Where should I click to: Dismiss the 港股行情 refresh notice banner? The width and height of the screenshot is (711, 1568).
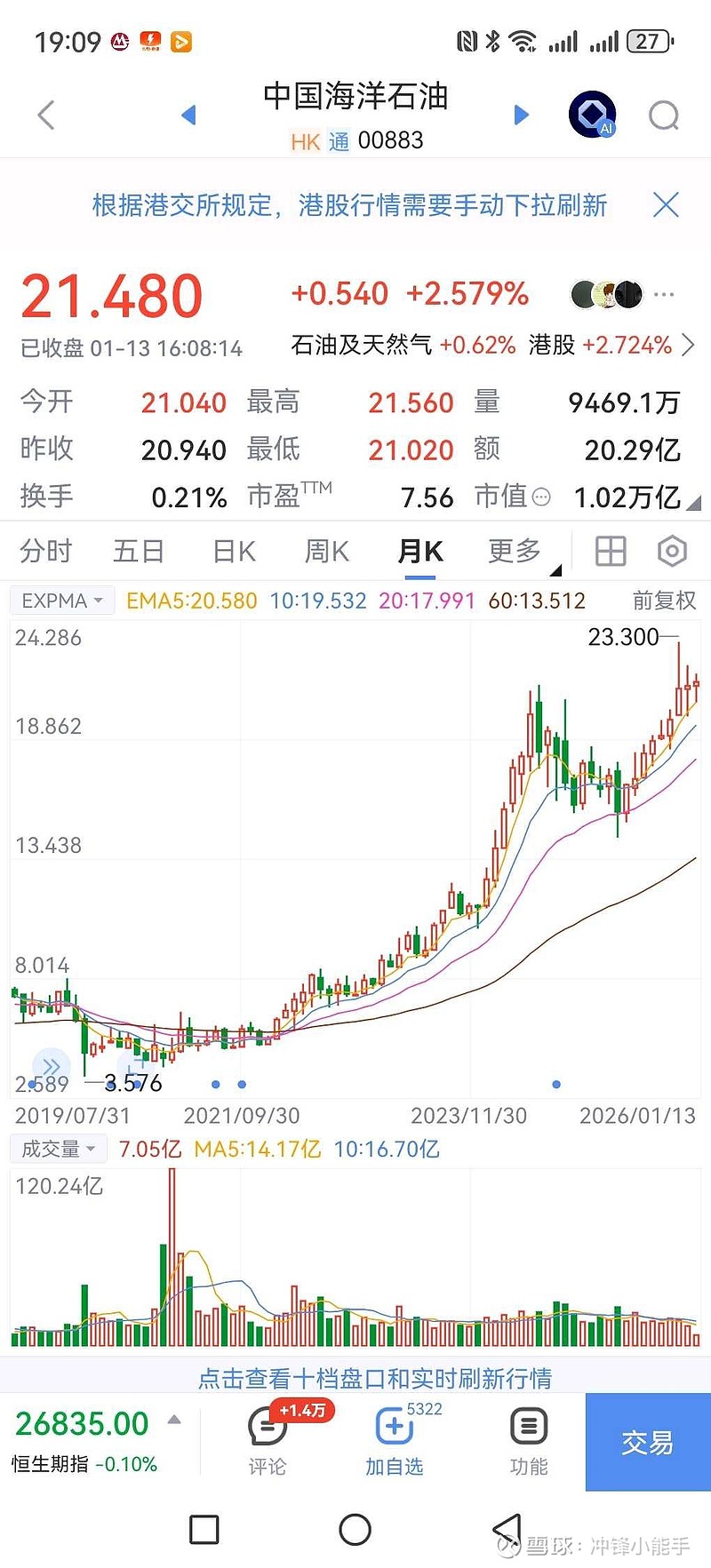point(666,204)
